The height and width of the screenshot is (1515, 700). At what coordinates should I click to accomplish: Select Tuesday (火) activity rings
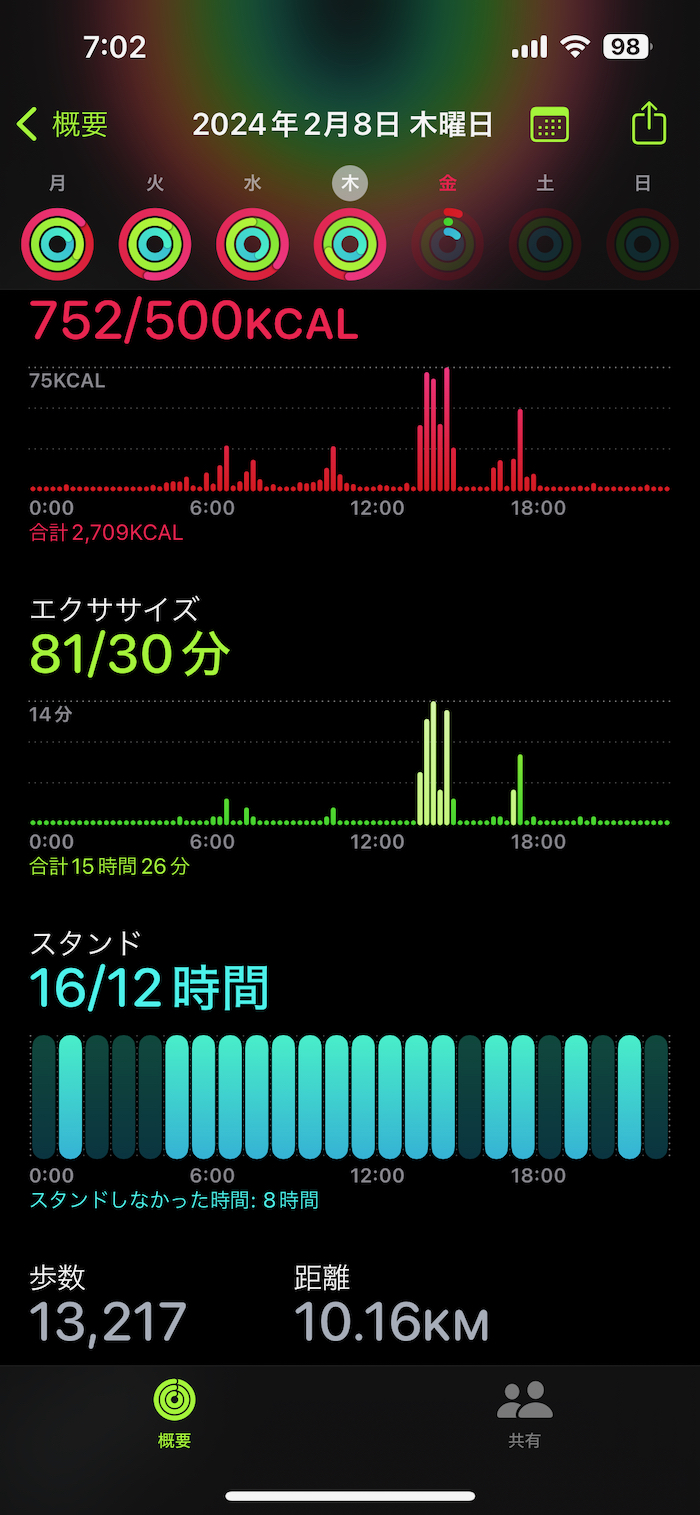click(x=155, y=243)
